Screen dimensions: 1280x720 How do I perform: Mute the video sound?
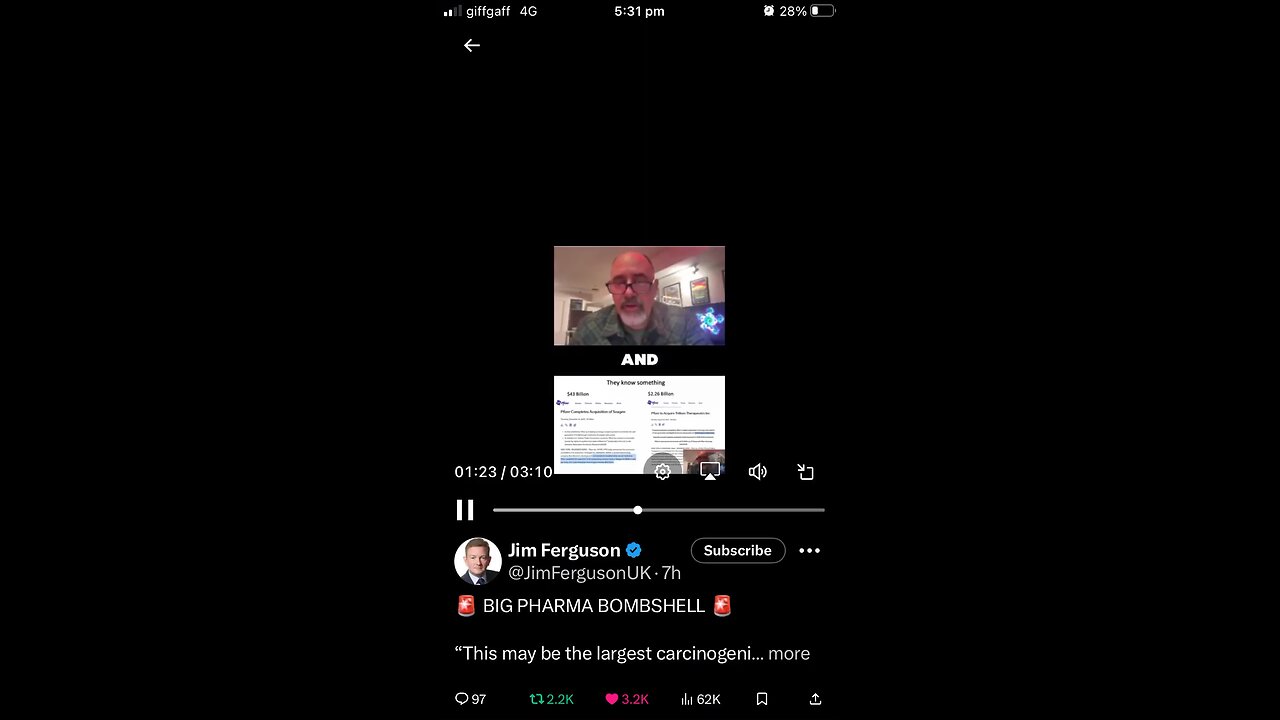[x=758, y=472]
